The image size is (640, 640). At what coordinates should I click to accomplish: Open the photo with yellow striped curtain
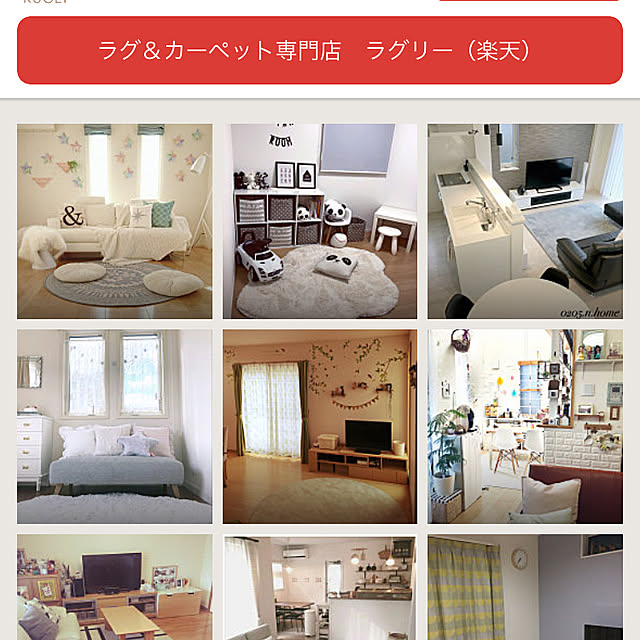(525, 587)
